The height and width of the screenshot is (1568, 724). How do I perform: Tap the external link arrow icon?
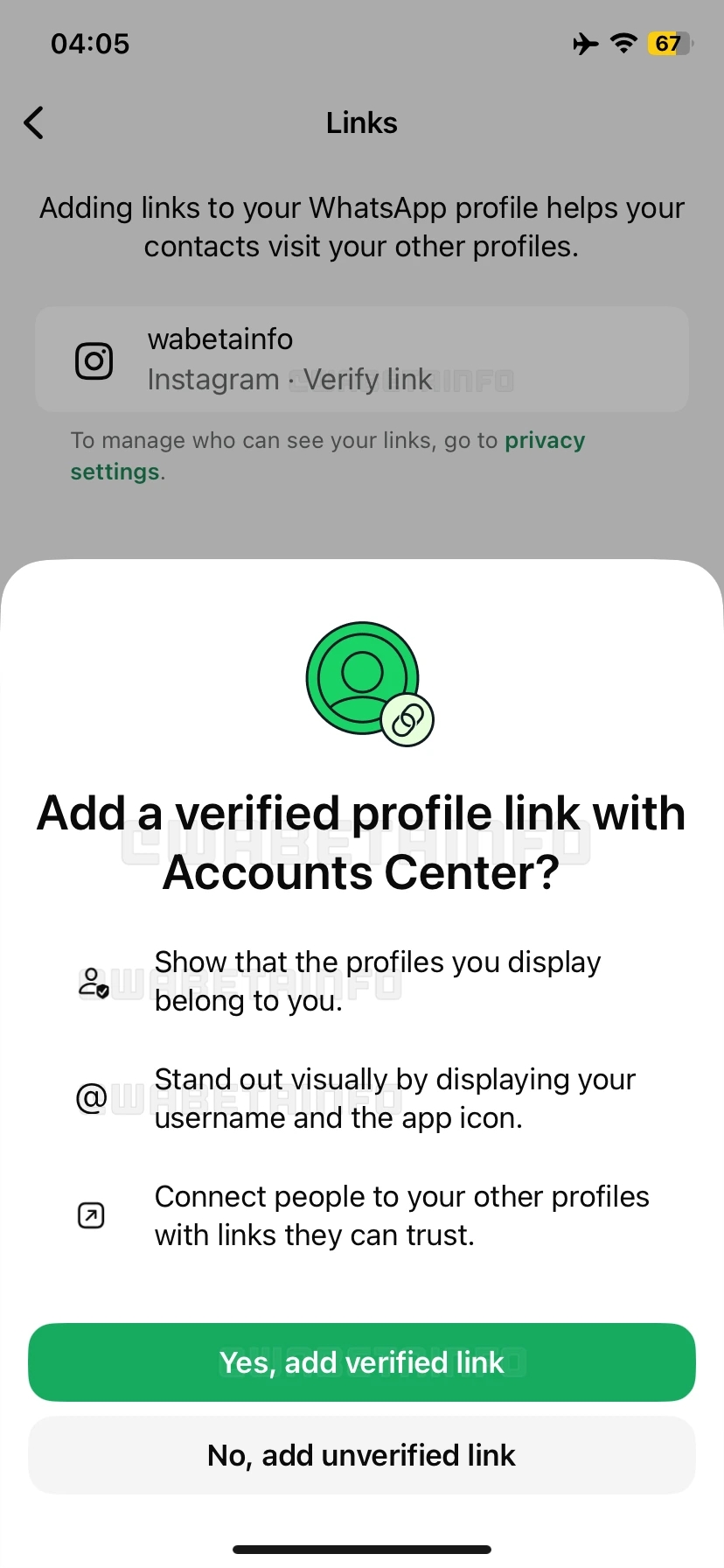pyautogui.click(x=90, y=1214)
